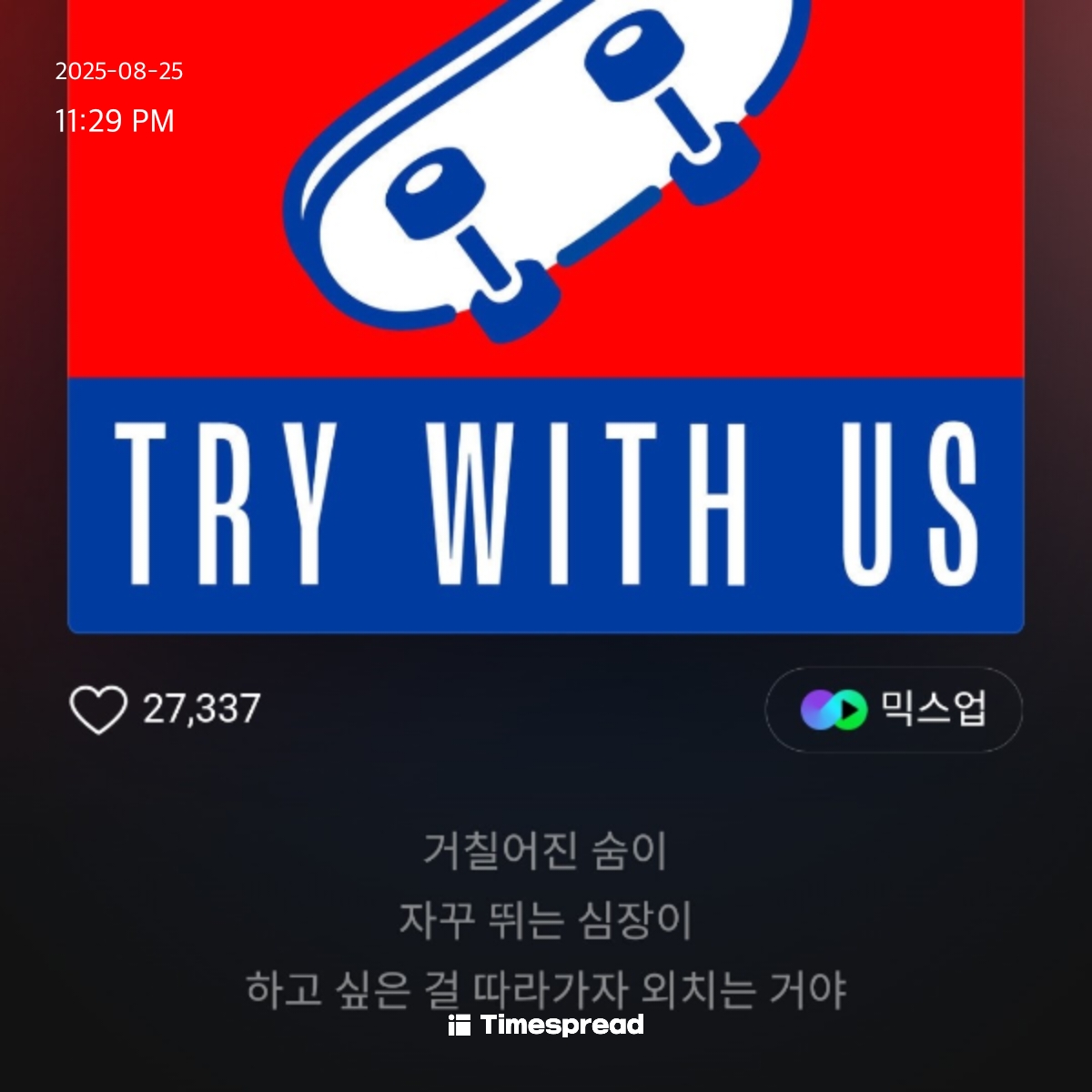Open the 믹스업 mix-up button
This screenshot has width=1092, height=1092.
coord(894,710)
